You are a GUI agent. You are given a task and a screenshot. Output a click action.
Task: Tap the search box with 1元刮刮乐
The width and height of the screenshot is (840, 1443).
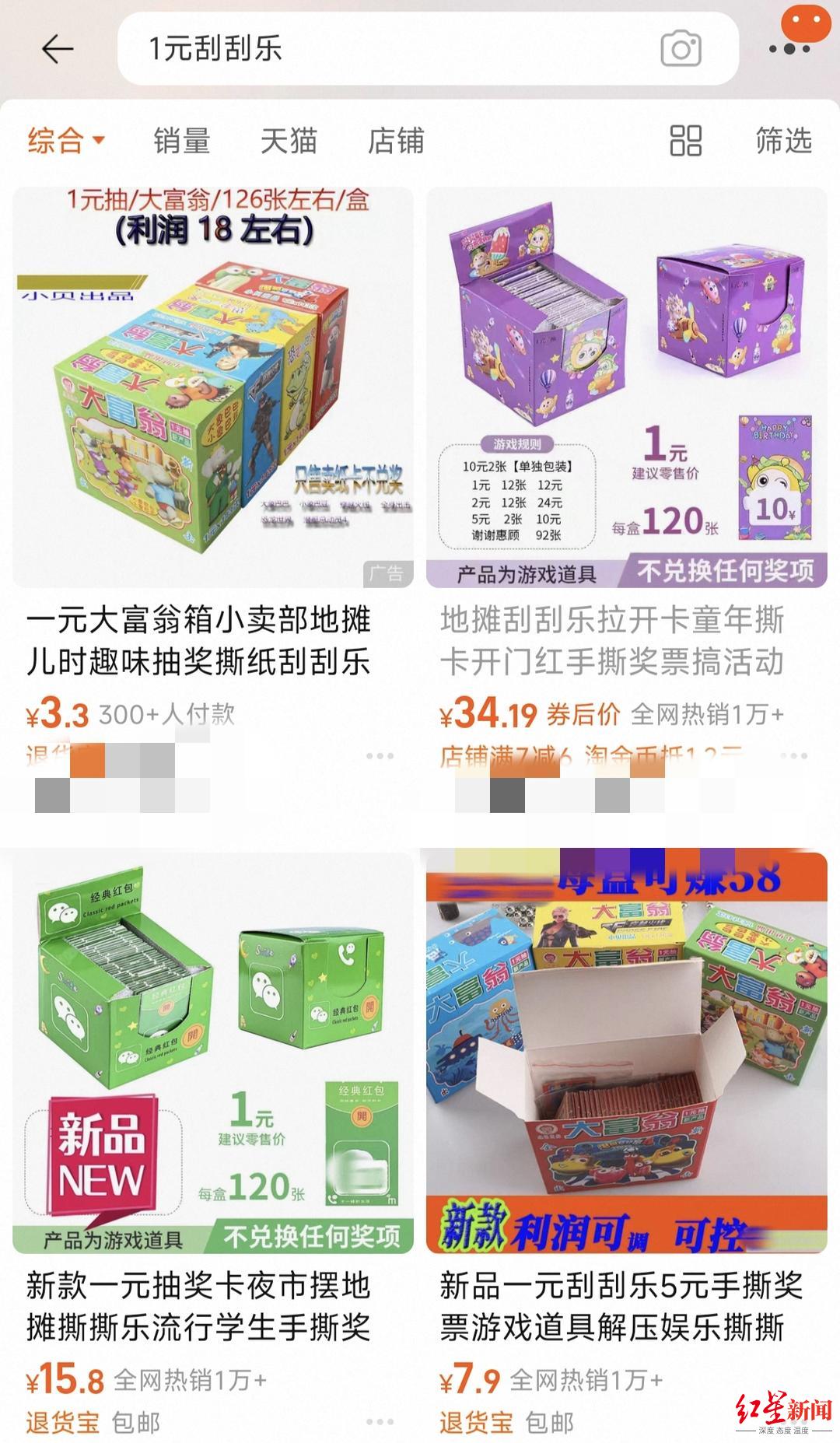click(389, 49)
